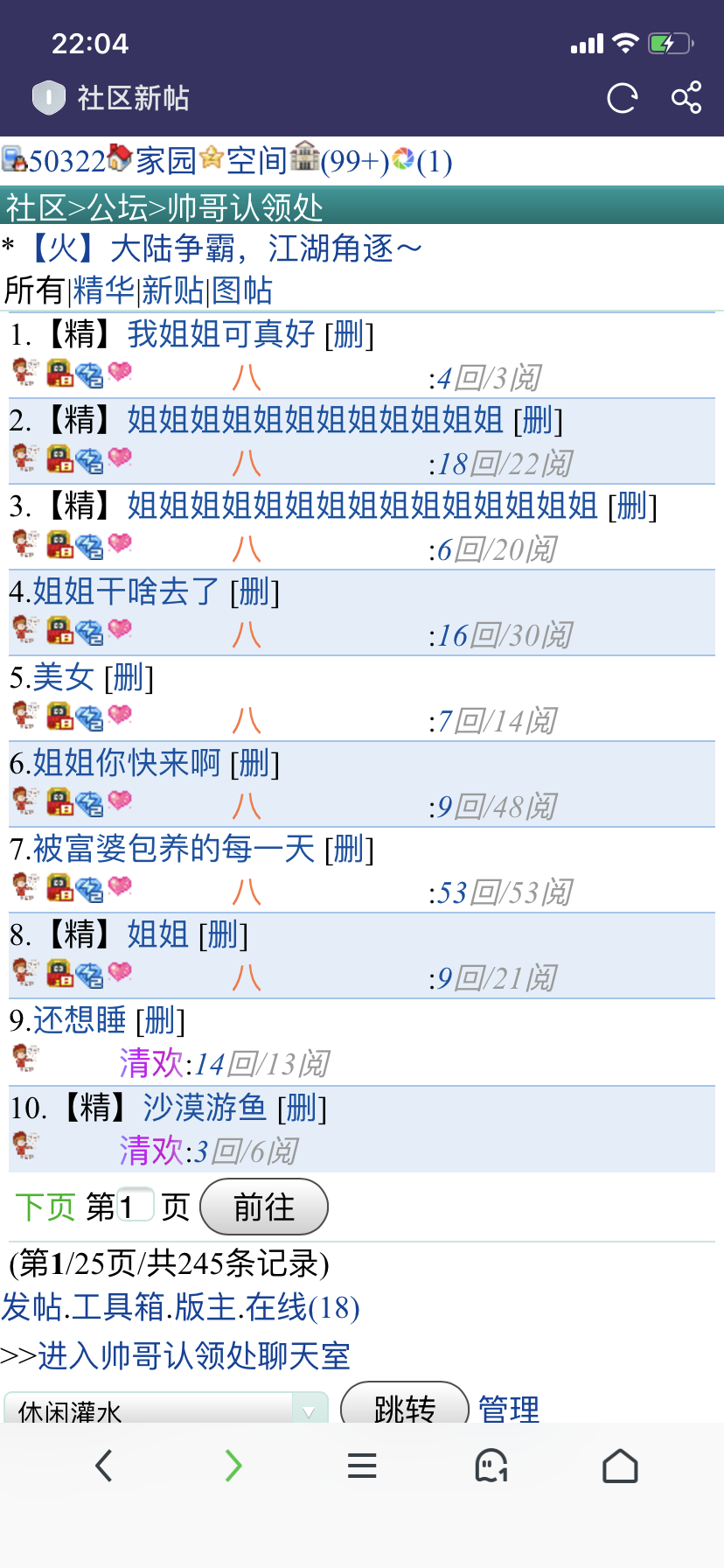Open the pinned post 大陆争霸，江湖角逐
The height and width of the screenshot is (1568, 724).
tap(224, 248)
